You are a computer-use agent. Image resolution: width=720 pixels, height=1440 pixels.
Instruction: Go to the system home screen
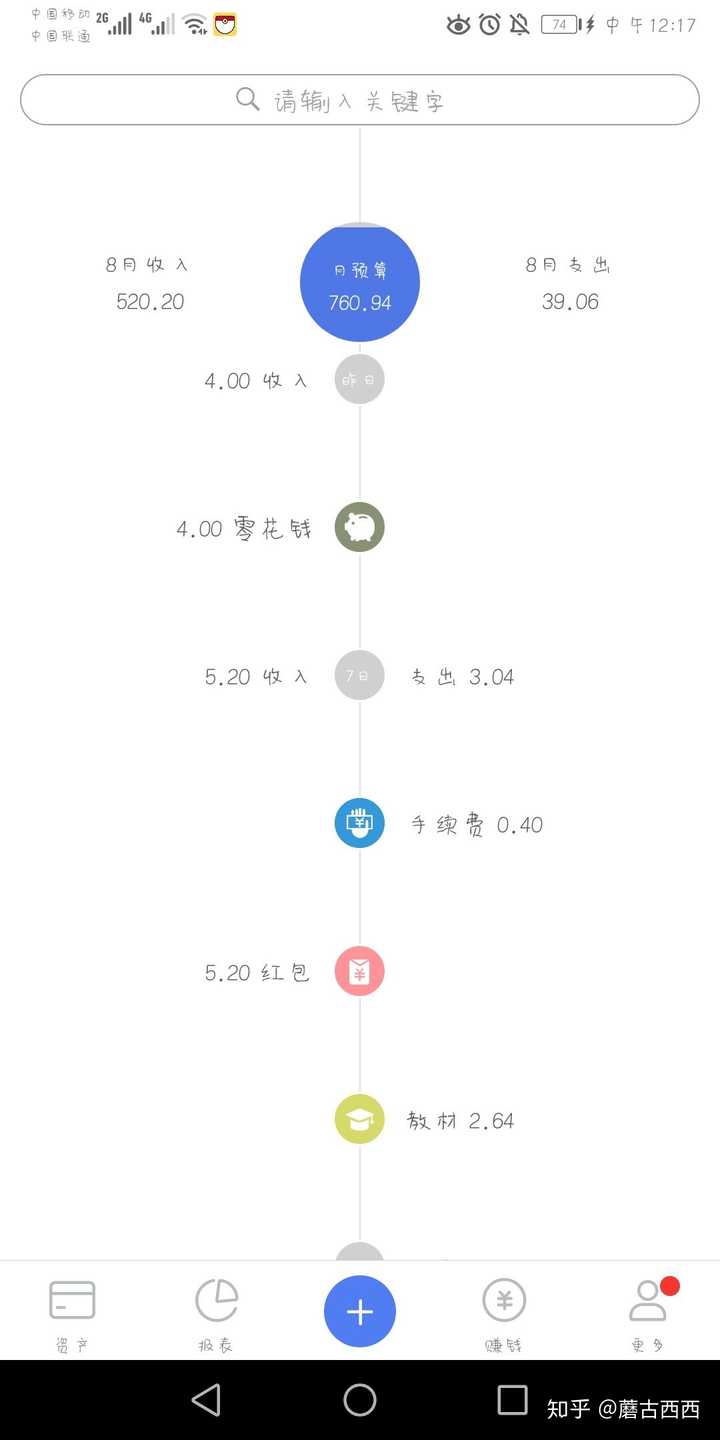pos(360,1400)
